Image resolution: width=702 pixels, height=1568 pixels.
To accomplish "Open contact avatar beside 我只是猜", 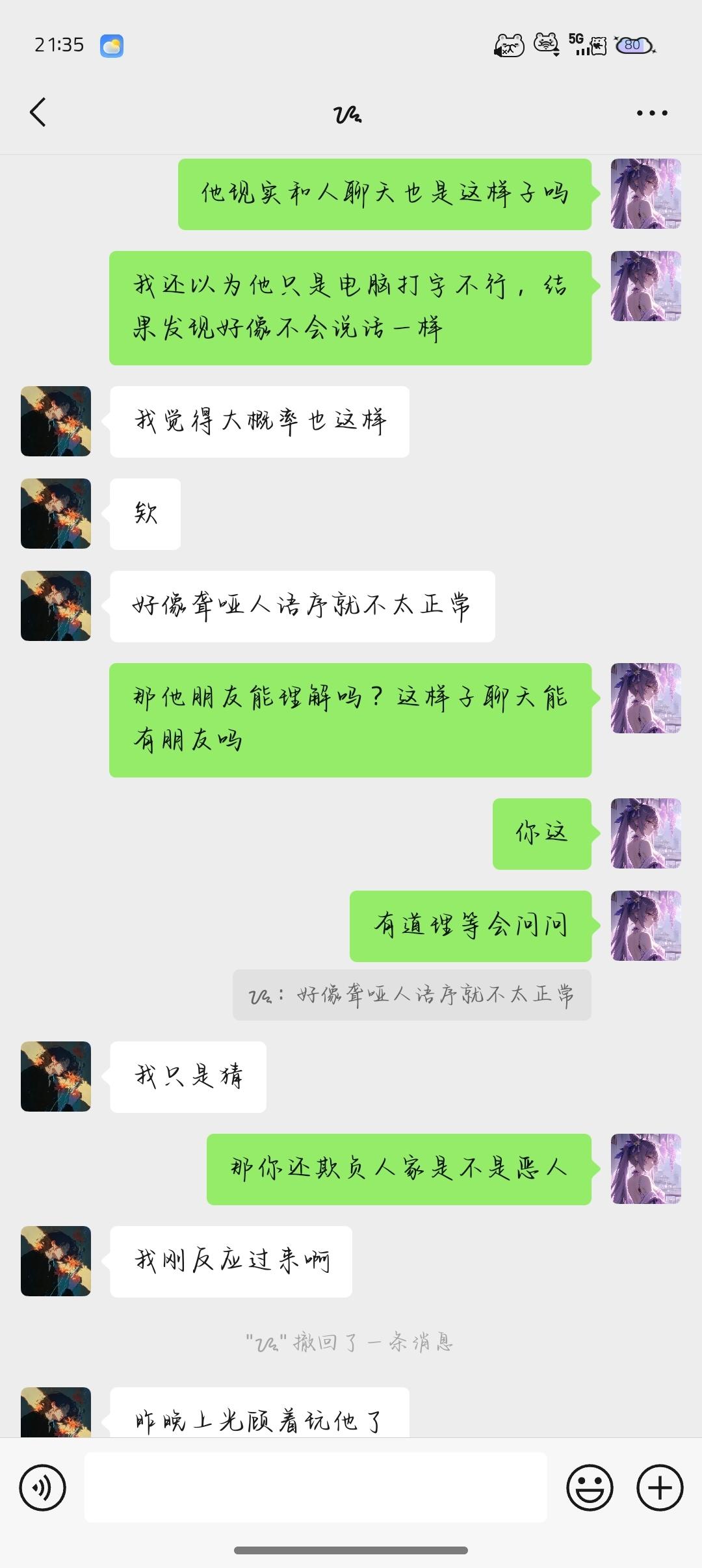I will click(56, 1077).
